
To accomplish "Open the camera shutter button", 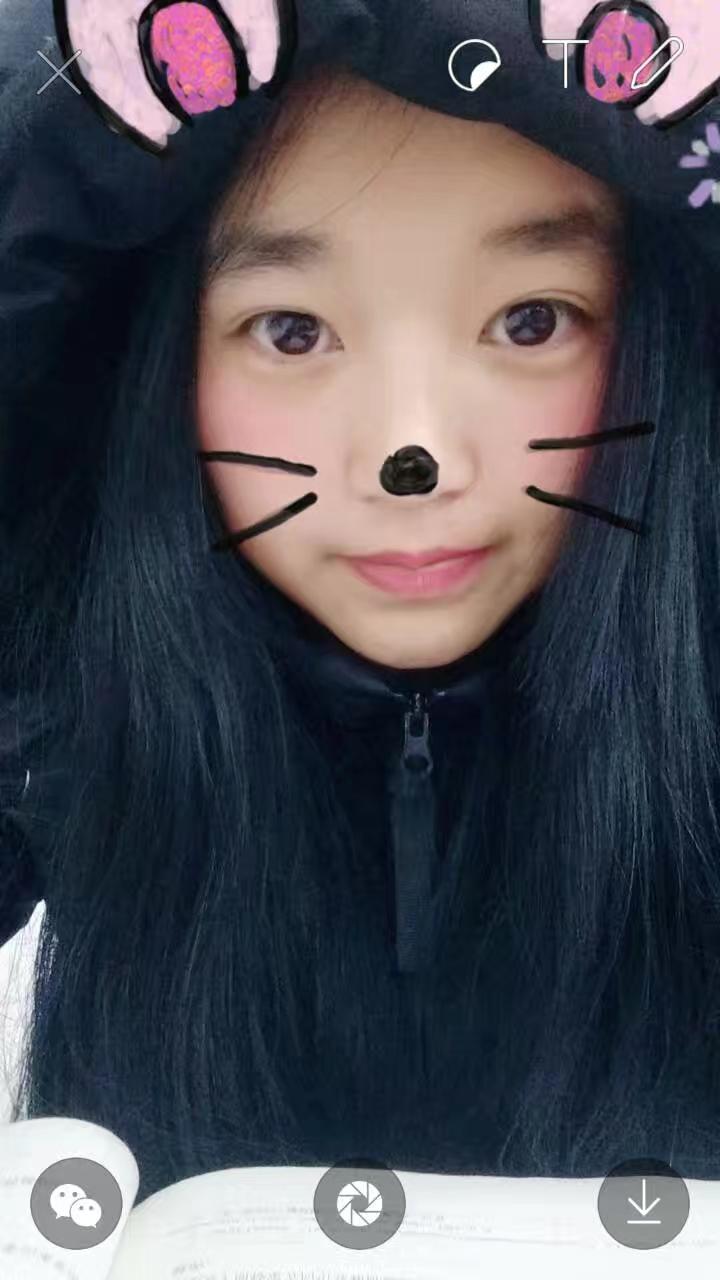I will tap(359, 1204).
